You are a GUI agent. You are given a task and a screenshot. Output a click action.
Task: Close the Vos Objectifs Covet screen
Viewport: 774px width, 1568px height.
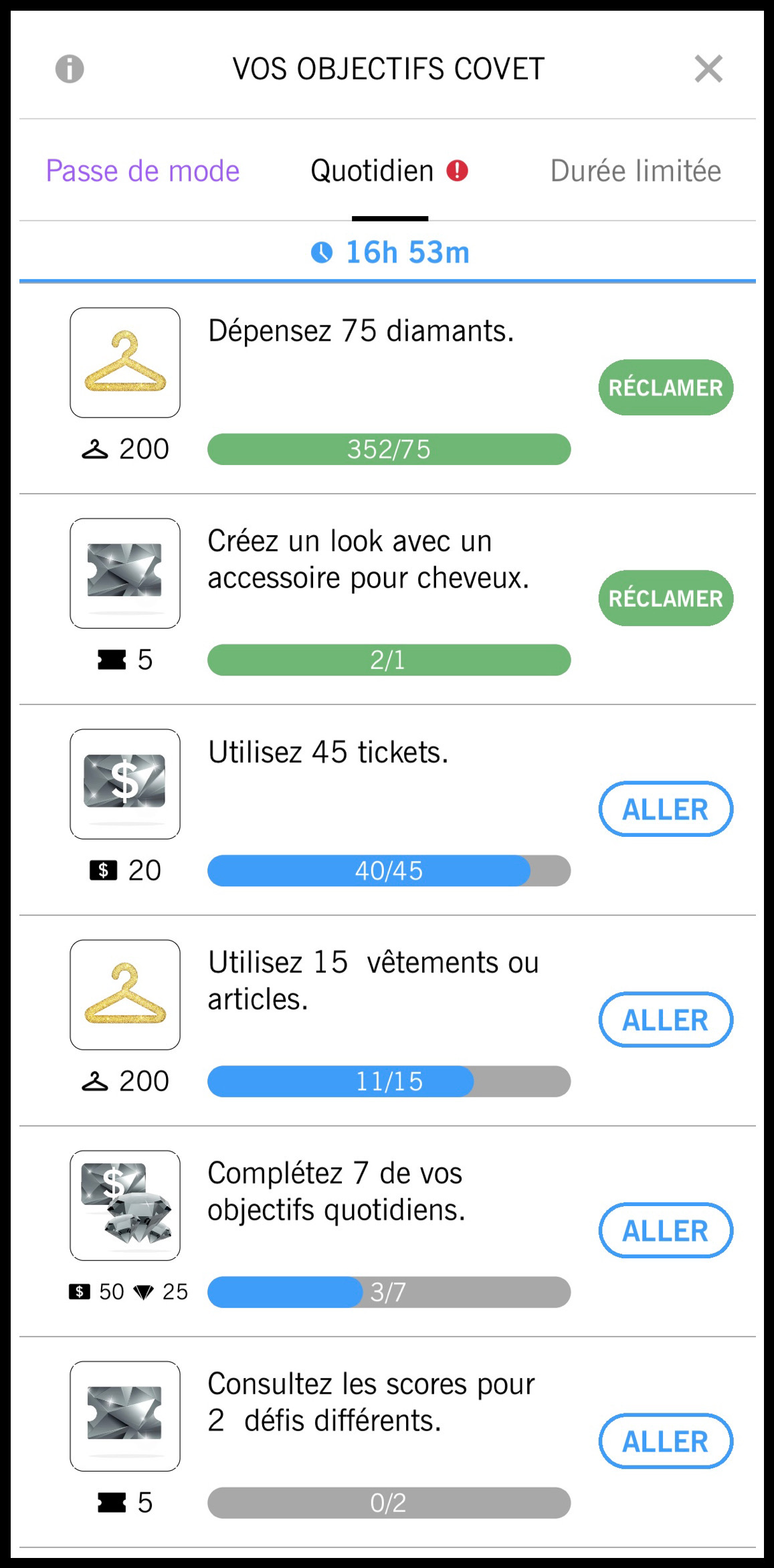[708, 68]
